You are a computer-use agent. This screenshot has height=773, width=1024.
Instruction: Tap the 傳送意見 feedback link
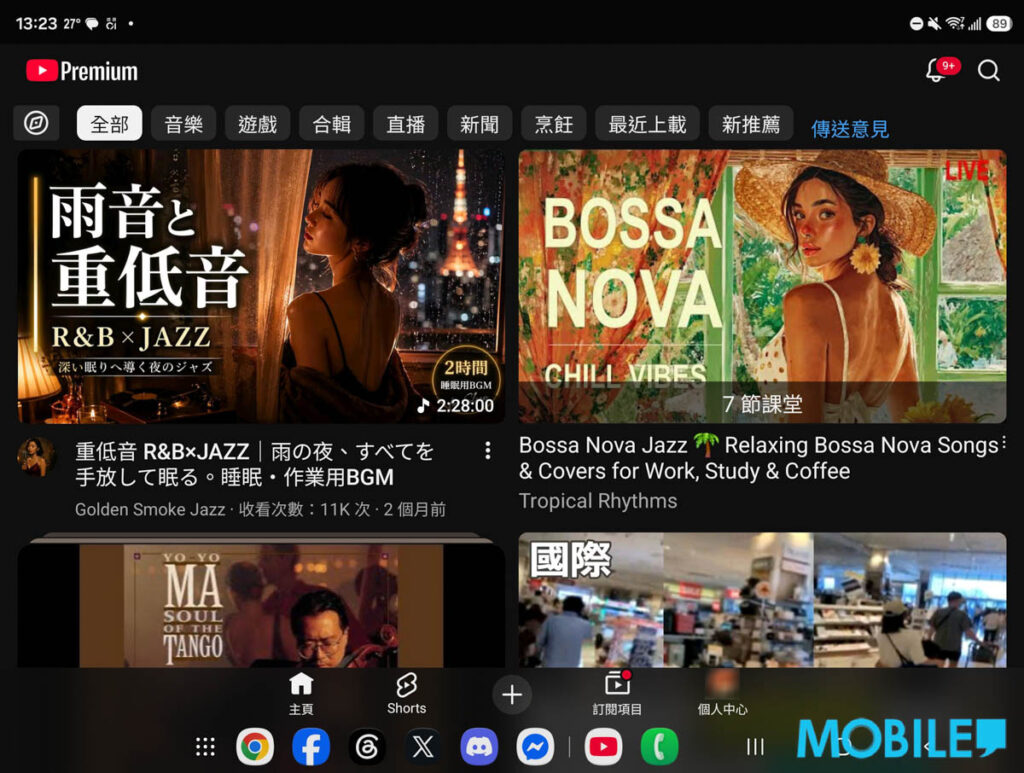tap(850, 129)
